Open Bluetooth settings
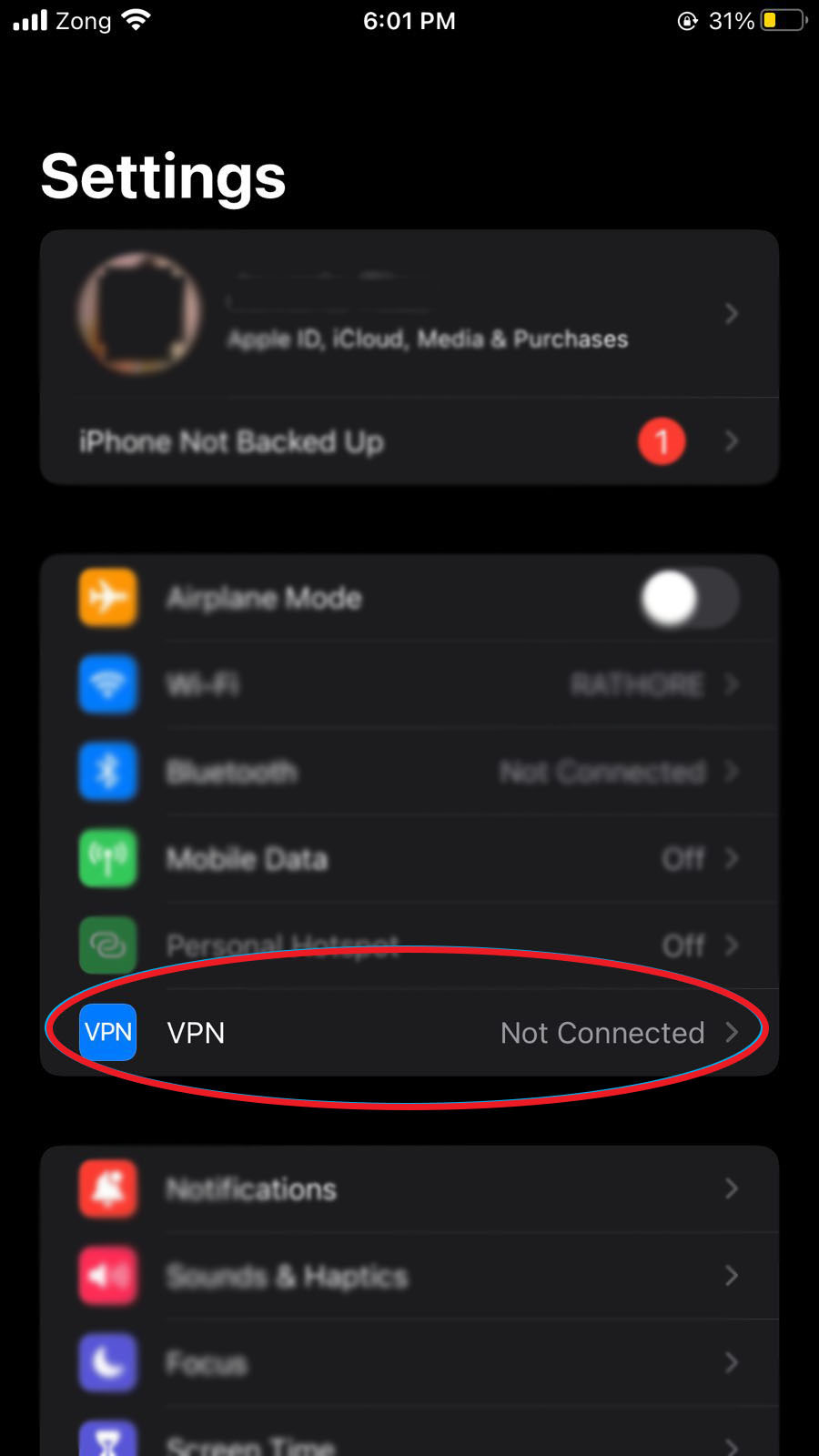 (x=409, y=772)
